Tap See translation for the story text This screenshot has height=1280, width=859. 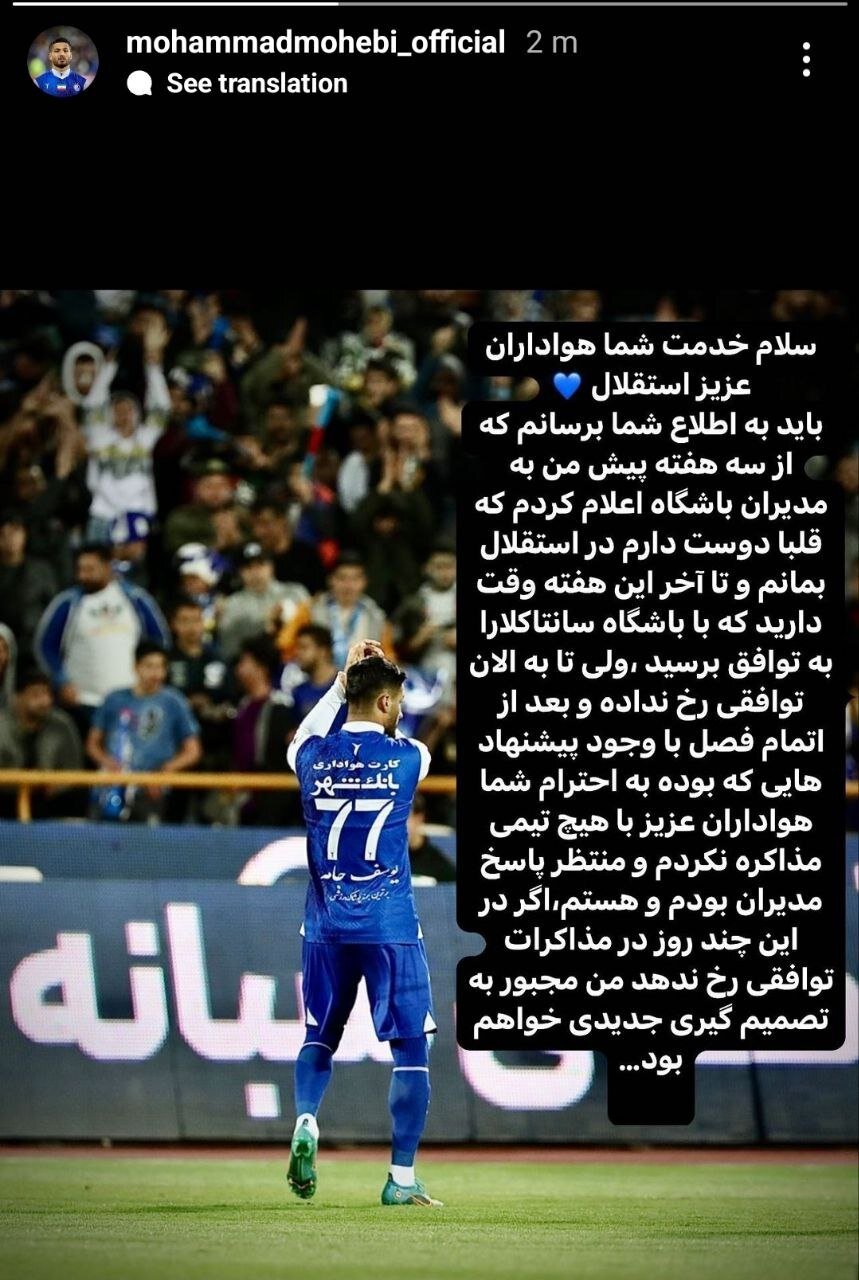[256, 84]
